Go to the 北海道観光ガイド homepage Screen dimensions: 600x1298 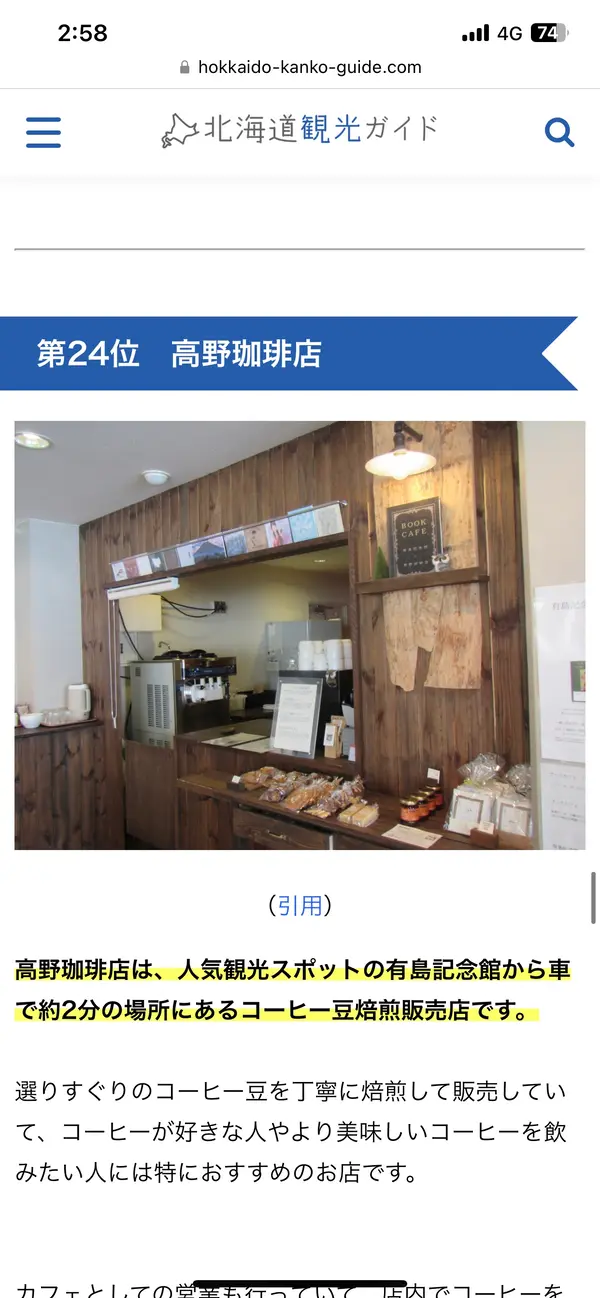(300, 130)
